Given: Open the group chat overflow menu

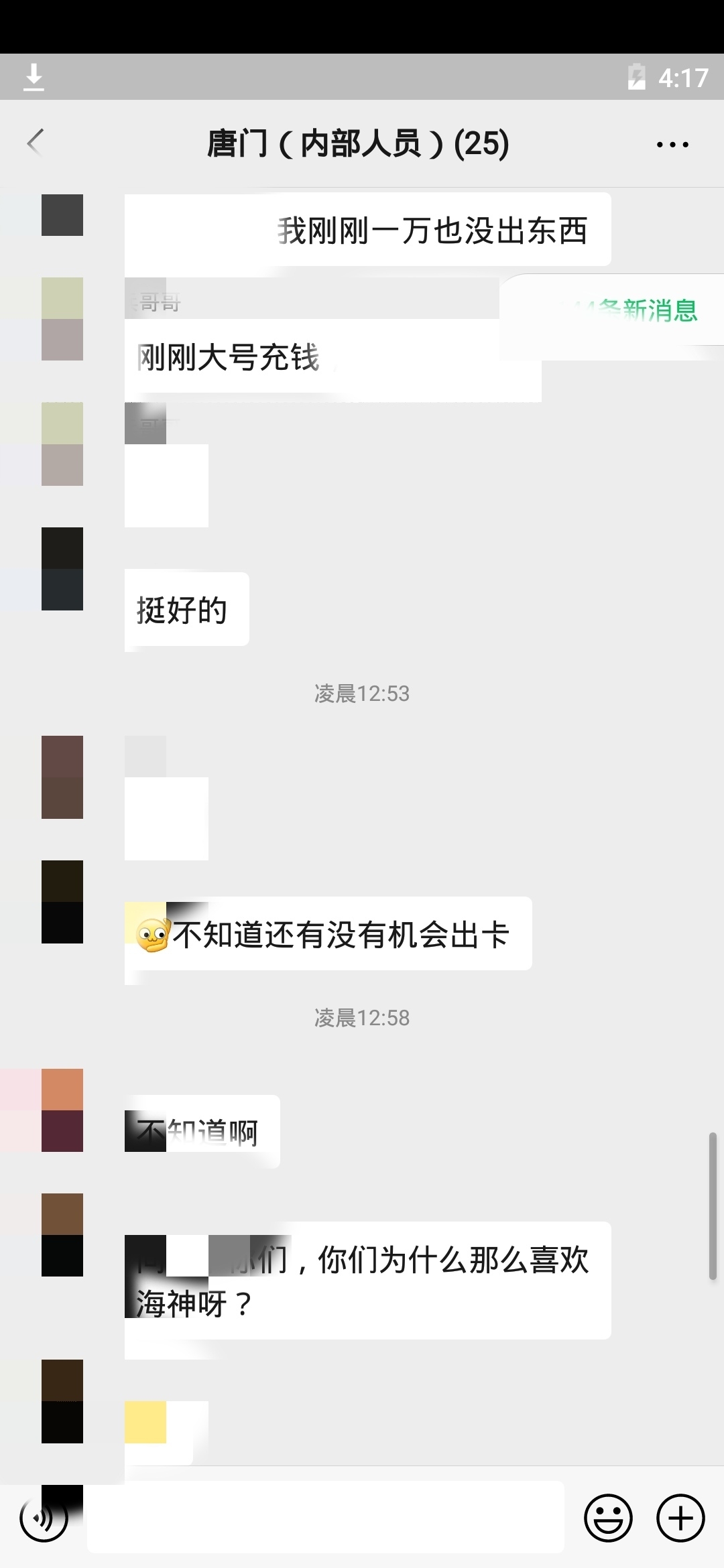Looking at the screenshot, I should 672,144.
